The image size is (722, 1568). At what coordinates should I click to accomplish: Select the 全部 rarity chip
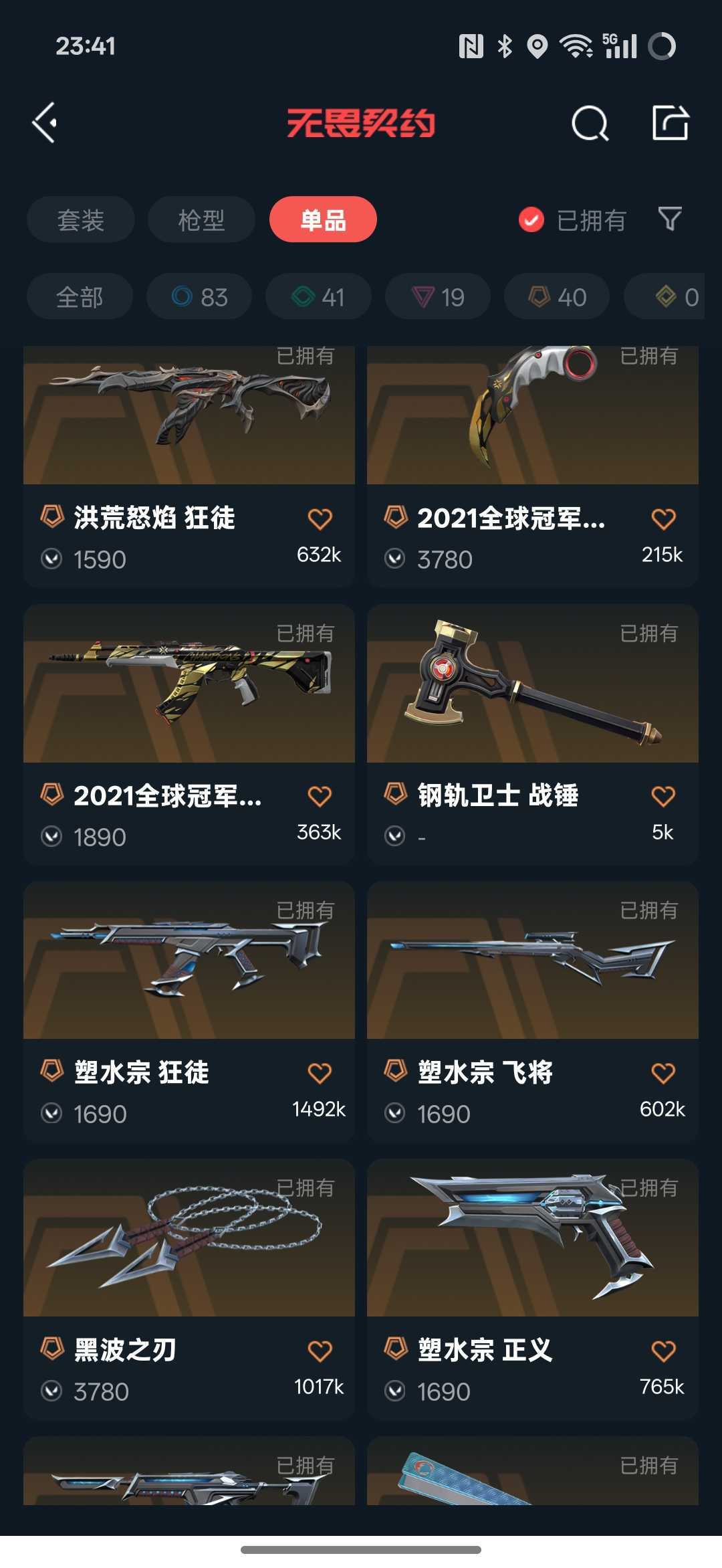click(x=80, y=296)
